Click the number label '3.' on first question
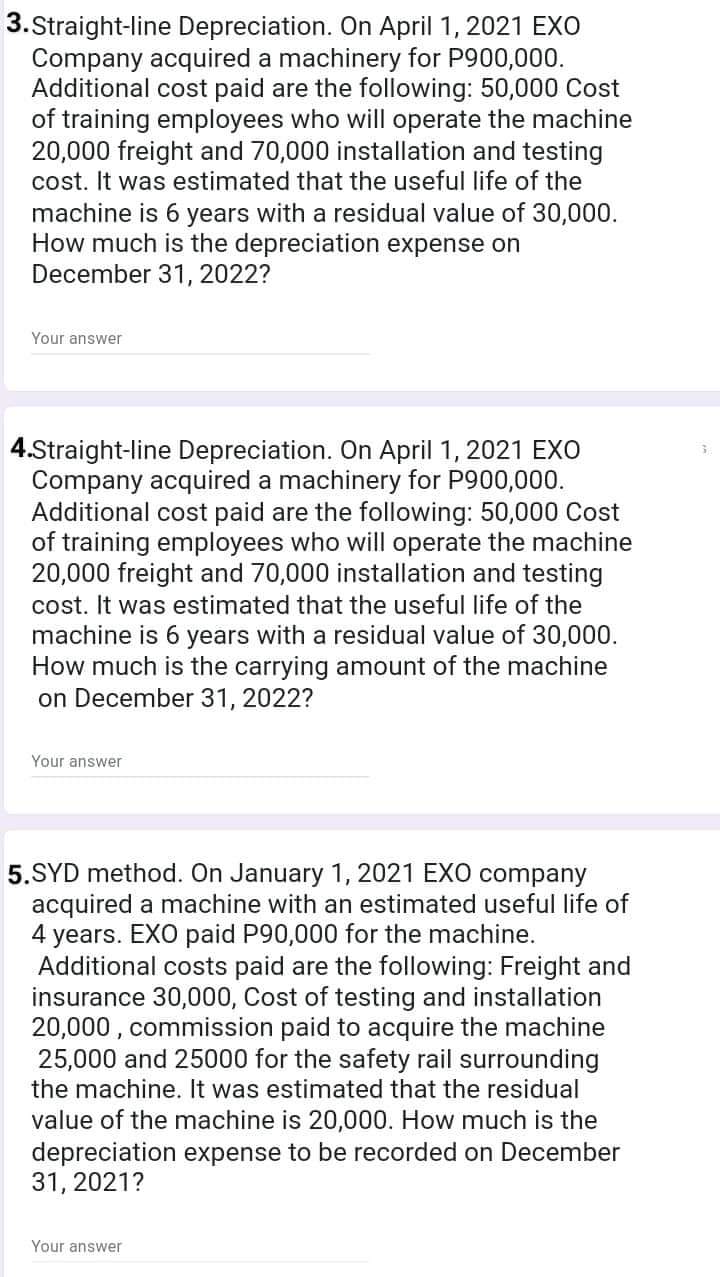Viewport: 720px width, 1277px height. click(18, 26)
